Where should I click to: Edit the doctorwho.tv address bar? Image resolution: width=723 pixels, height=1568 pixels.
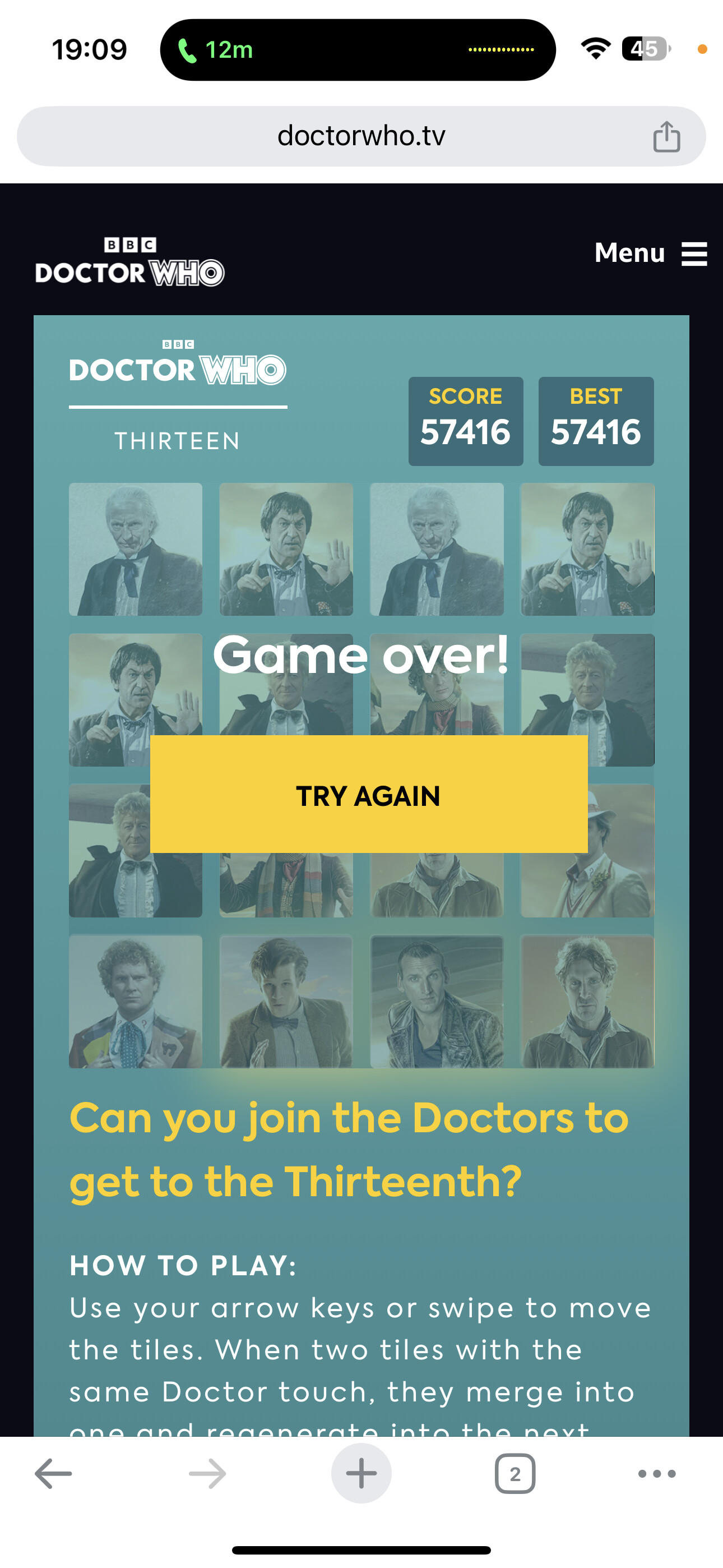coord(361,136)
